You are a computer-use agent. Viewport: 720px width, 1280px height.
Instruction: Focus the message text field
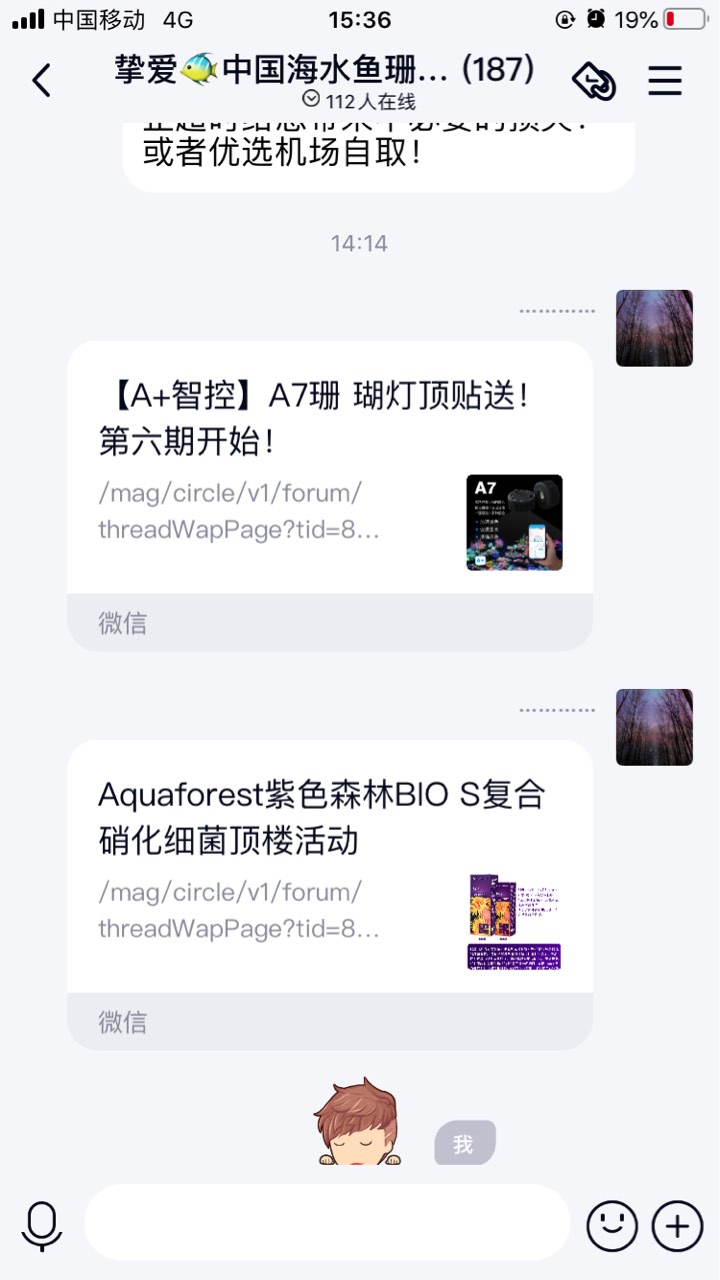pos(326,1223)
